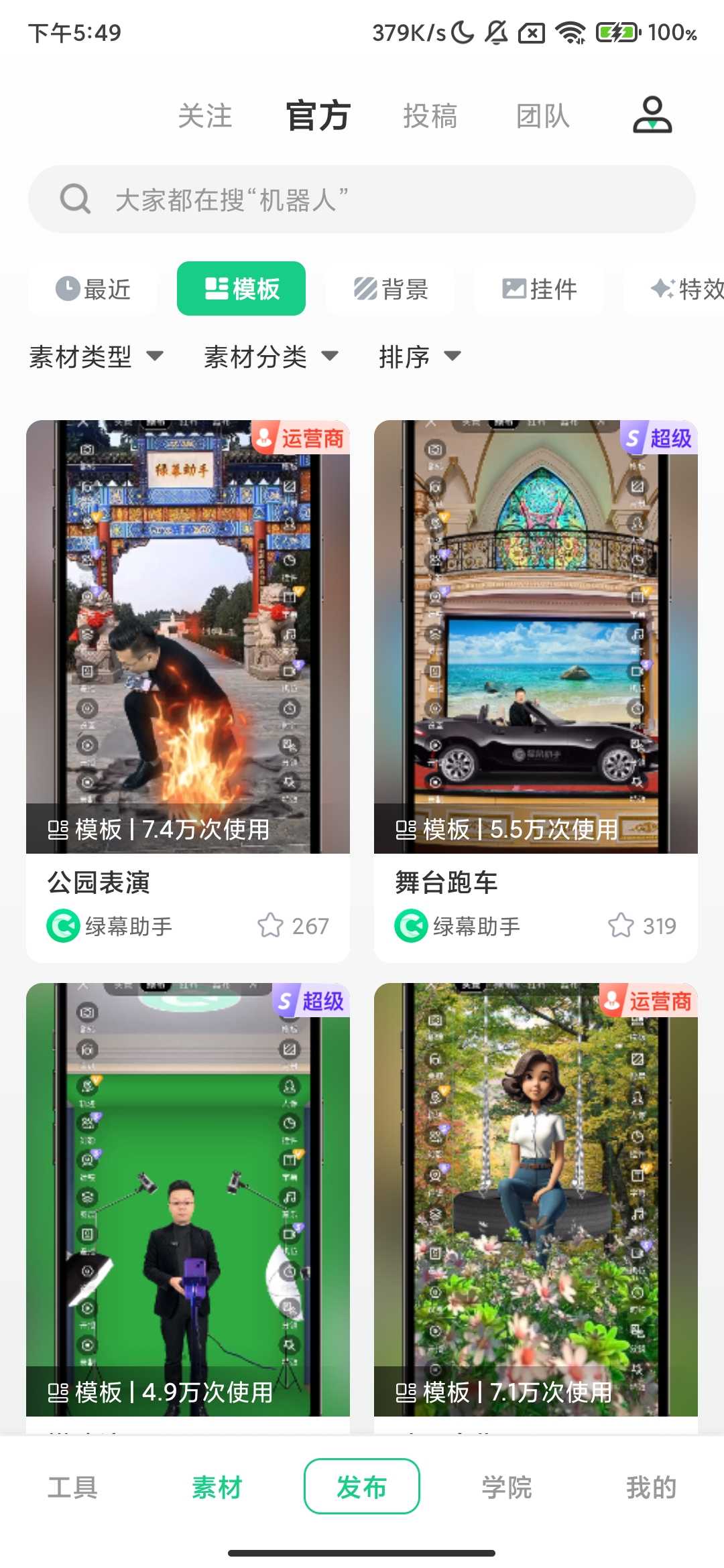Select the 挂件 category chip

coord(539,289)
